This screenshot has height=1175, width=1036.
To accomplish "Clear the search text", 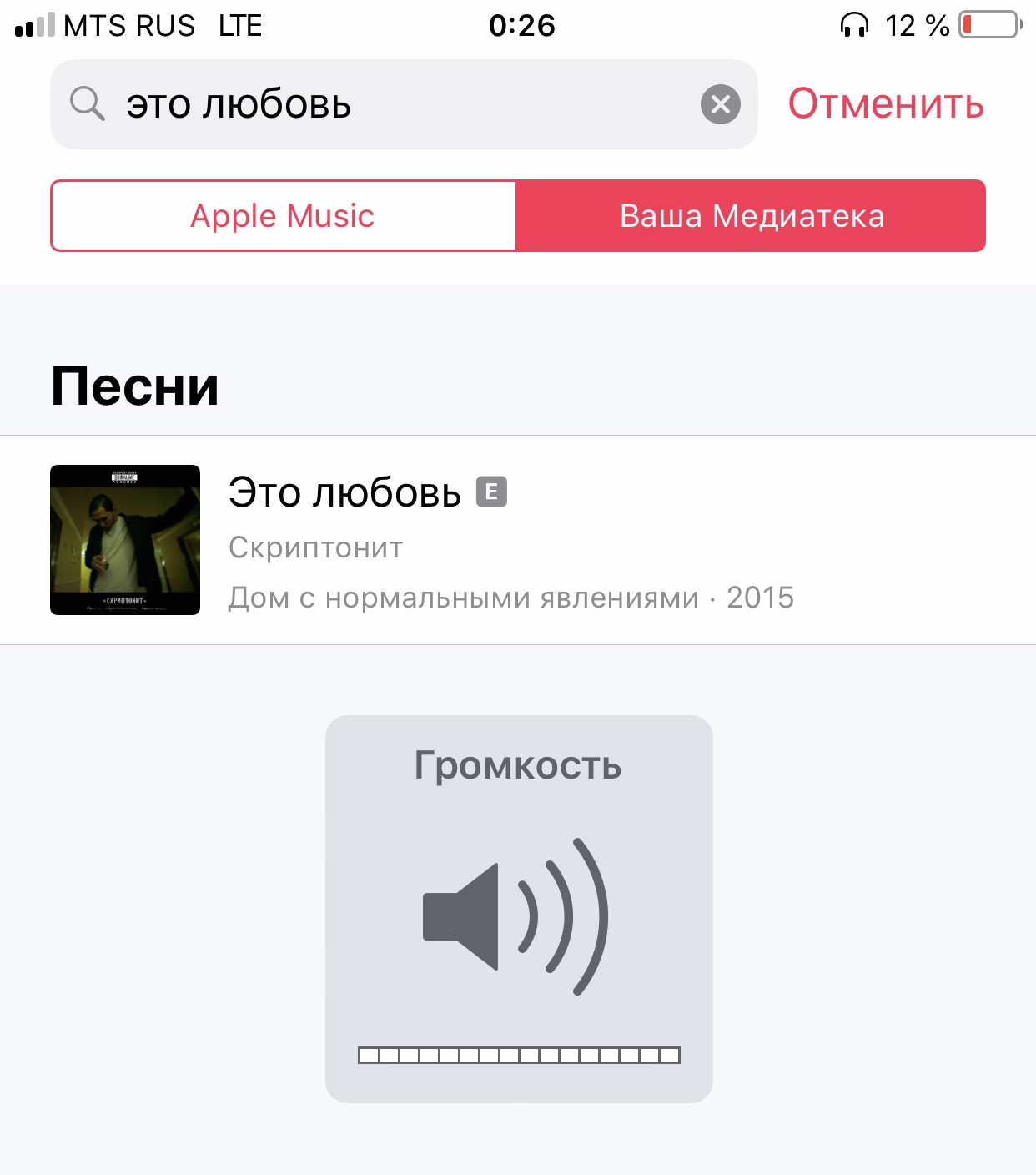I will (721, 105).
